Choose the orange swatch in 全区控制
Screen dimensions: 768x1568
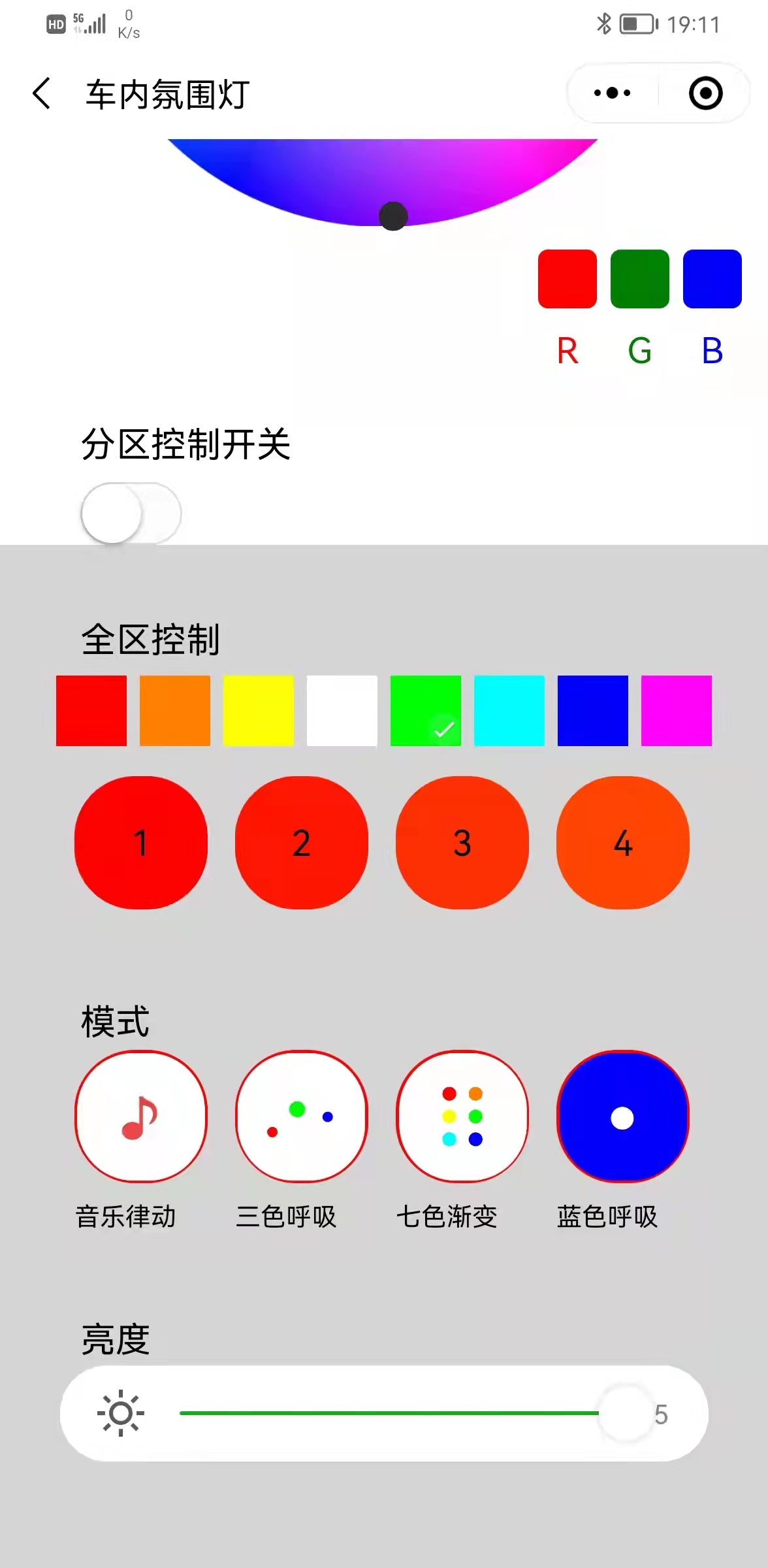click(x=175, y=711)
